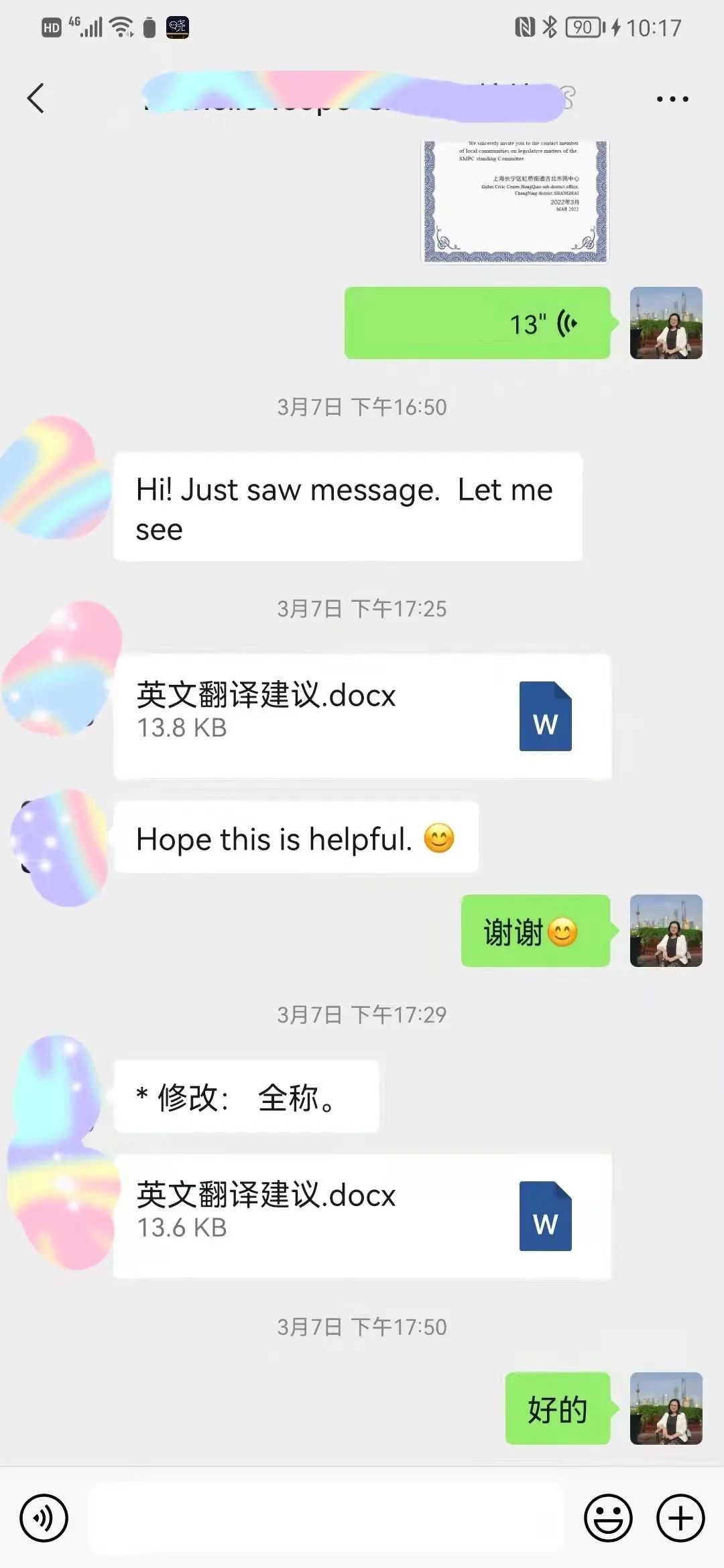Viewport: 724px width, 1568px height.
Task: Open the certificate image in the chat
Action: click(515, 201)
